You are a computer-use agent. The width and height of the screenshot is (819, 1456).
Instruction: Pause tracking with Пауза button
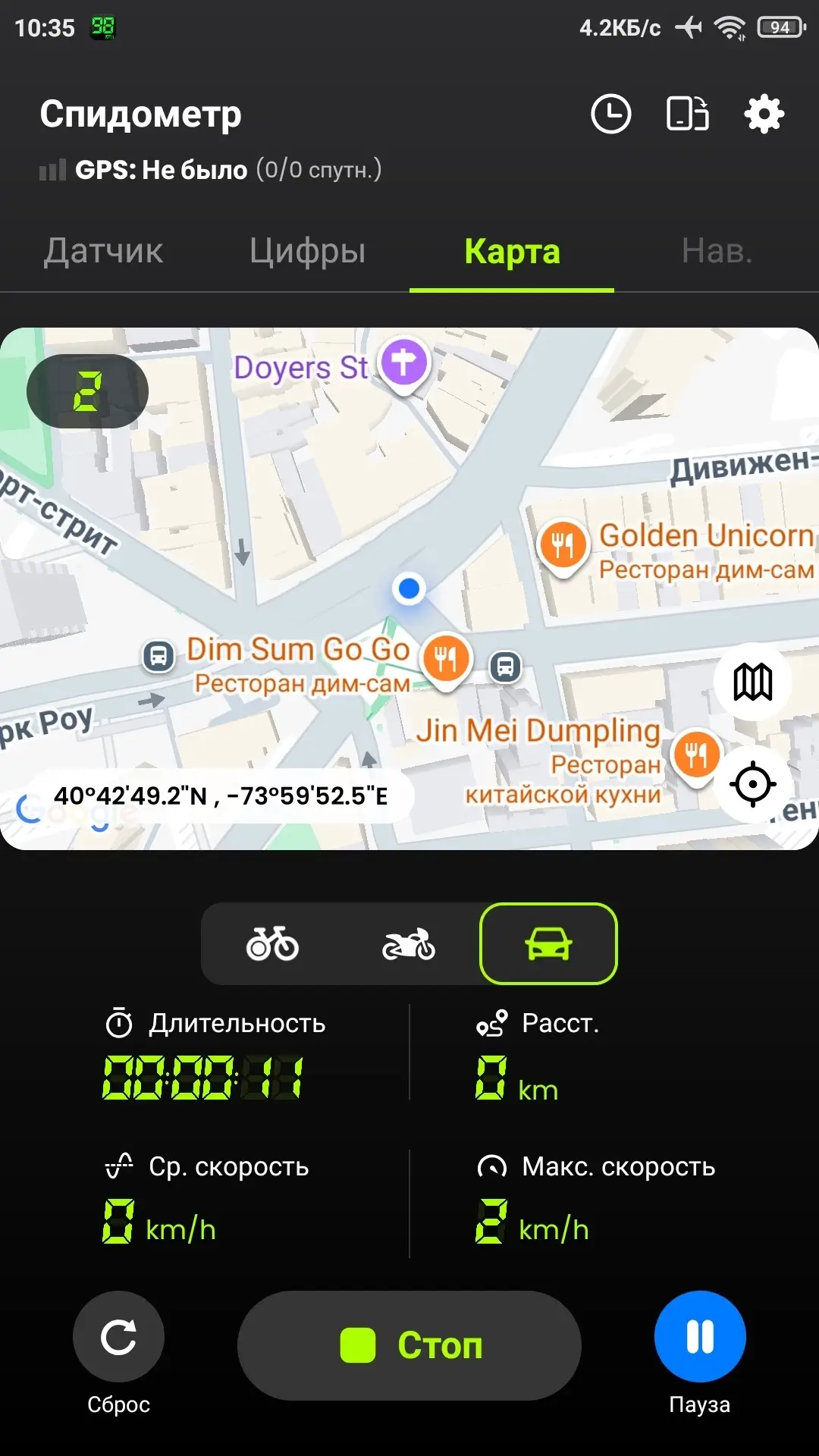click(x=699, y=1337)
